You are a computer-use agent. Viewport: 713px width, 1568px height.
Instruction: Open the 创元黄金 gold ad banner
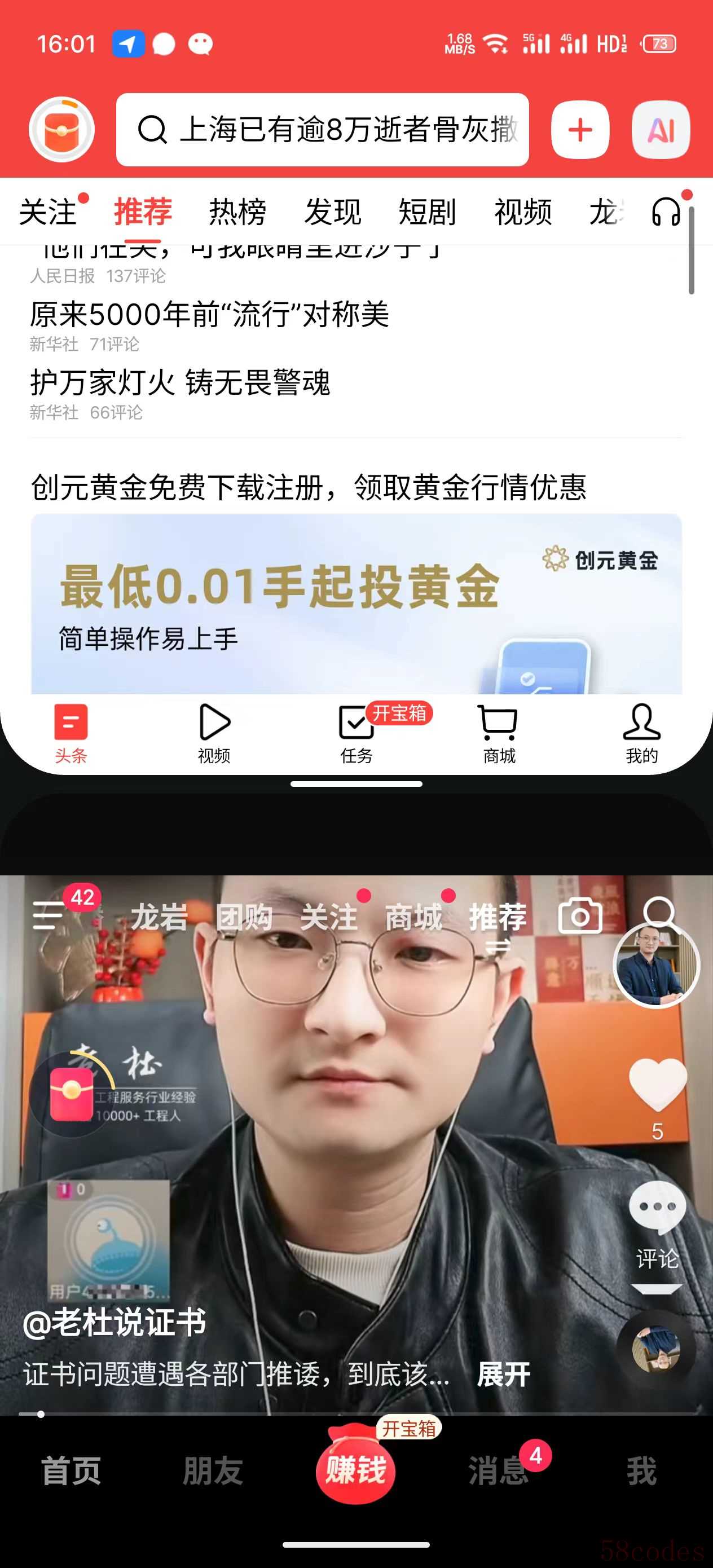(x=356, y=602)
